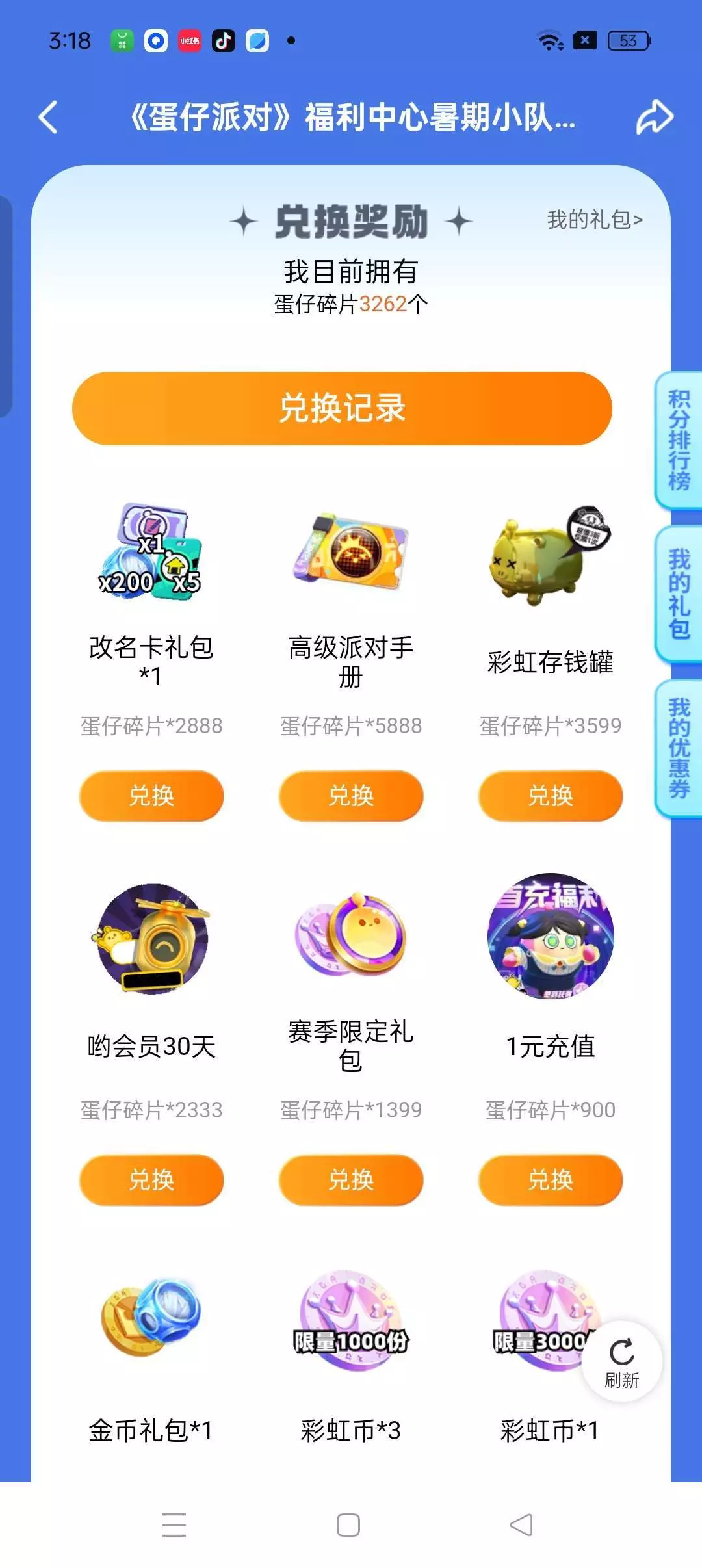The image size is (702, 1568).
Task: Redeem the 1元充值 reward
Action: click(x=551, y=1180)
